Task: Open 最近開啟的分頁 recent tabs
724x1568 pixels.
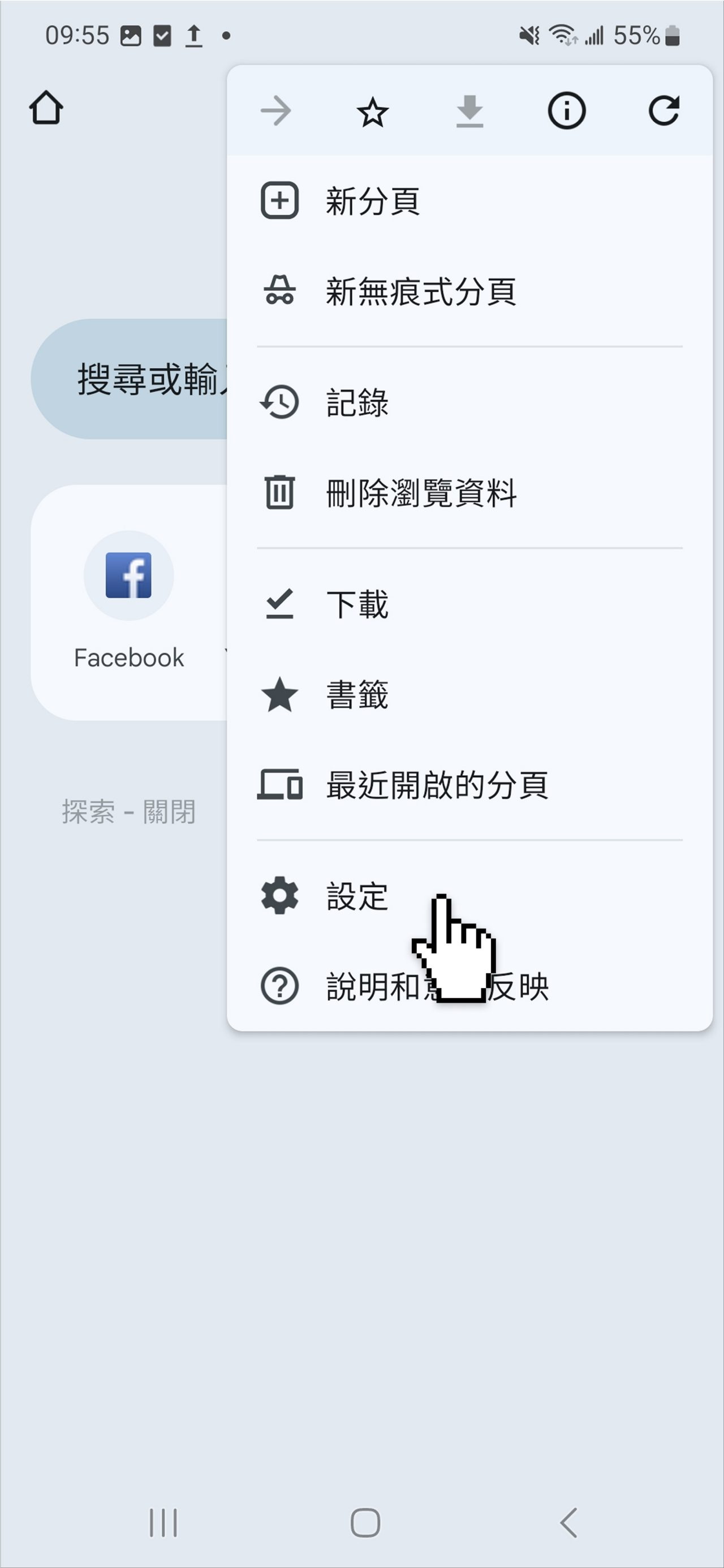Action: pos(469,785)
